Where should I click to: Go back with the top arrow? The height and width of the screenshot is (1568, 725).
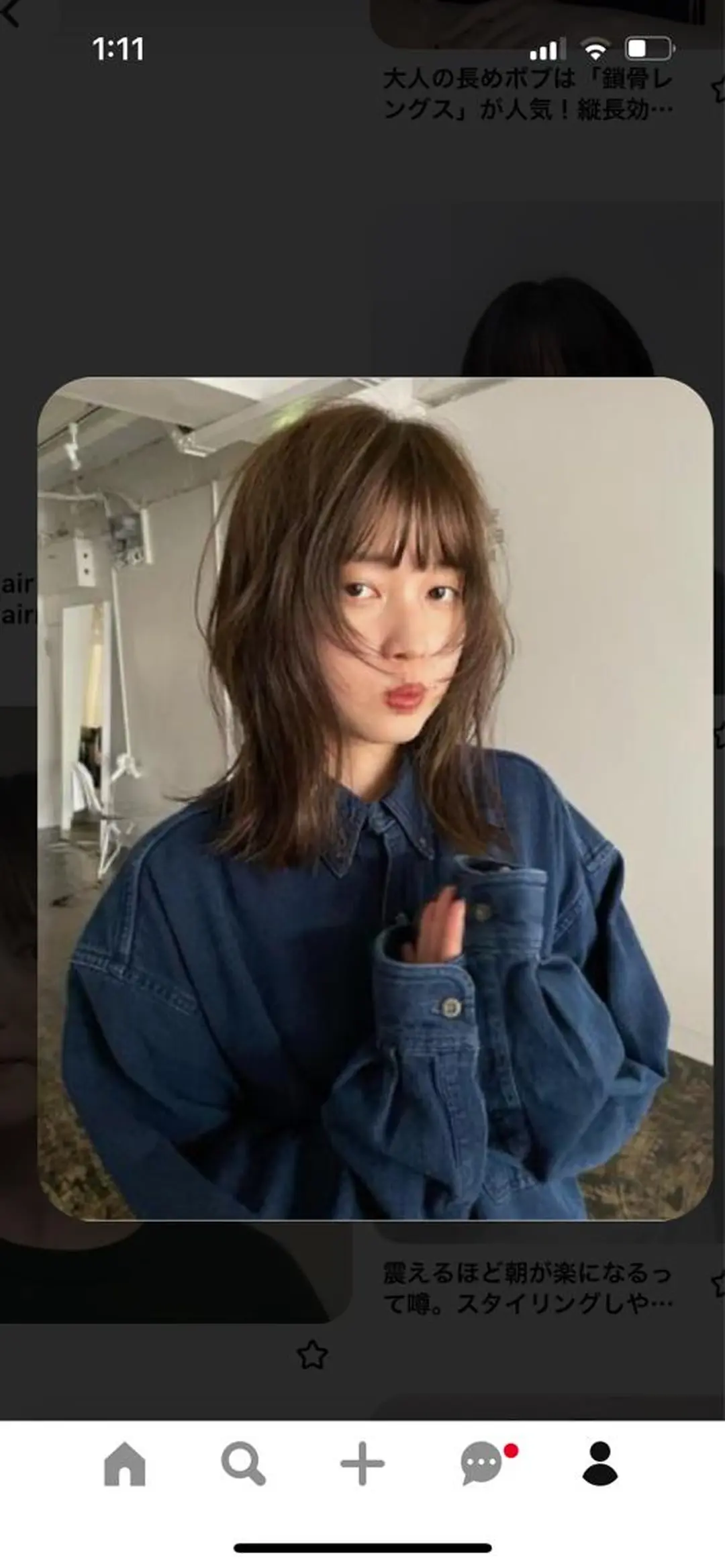[x=11, y=13]
